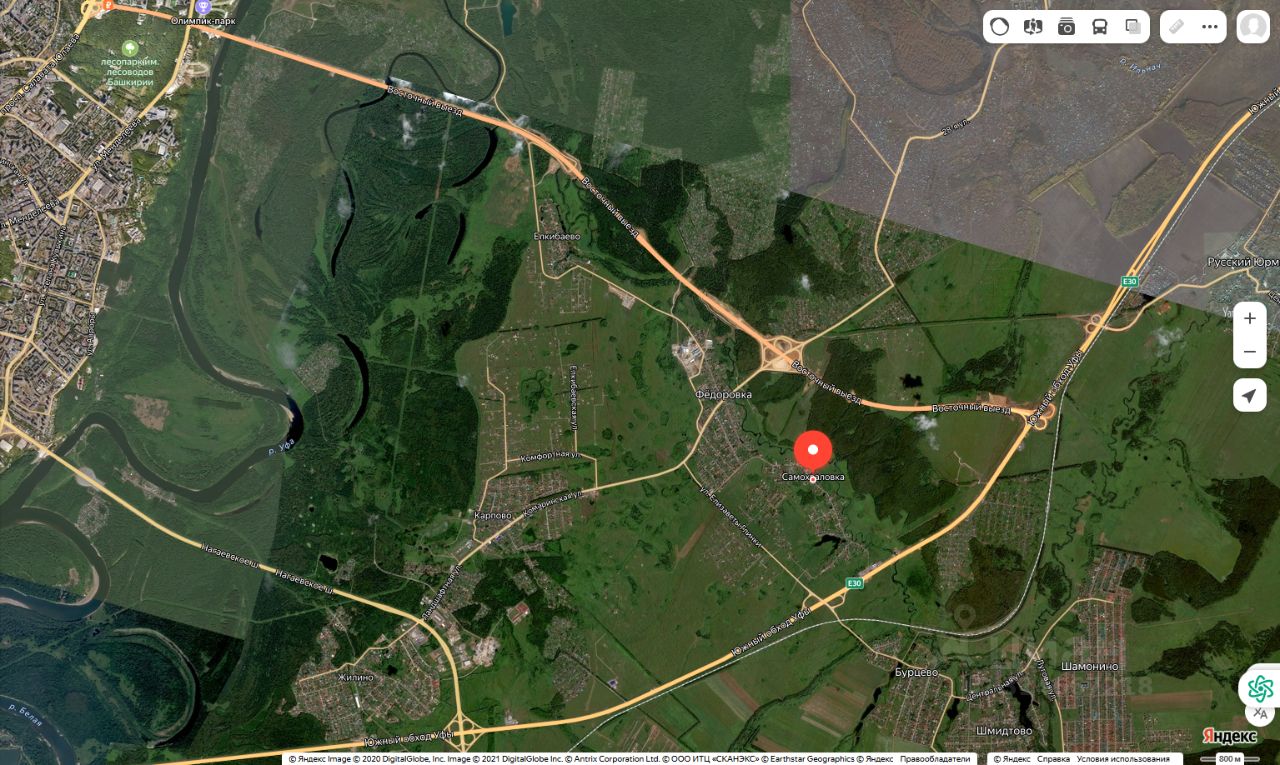Open Условия использования link
This screenshot has height=765, width=1280.
(x=1123, y=759)
